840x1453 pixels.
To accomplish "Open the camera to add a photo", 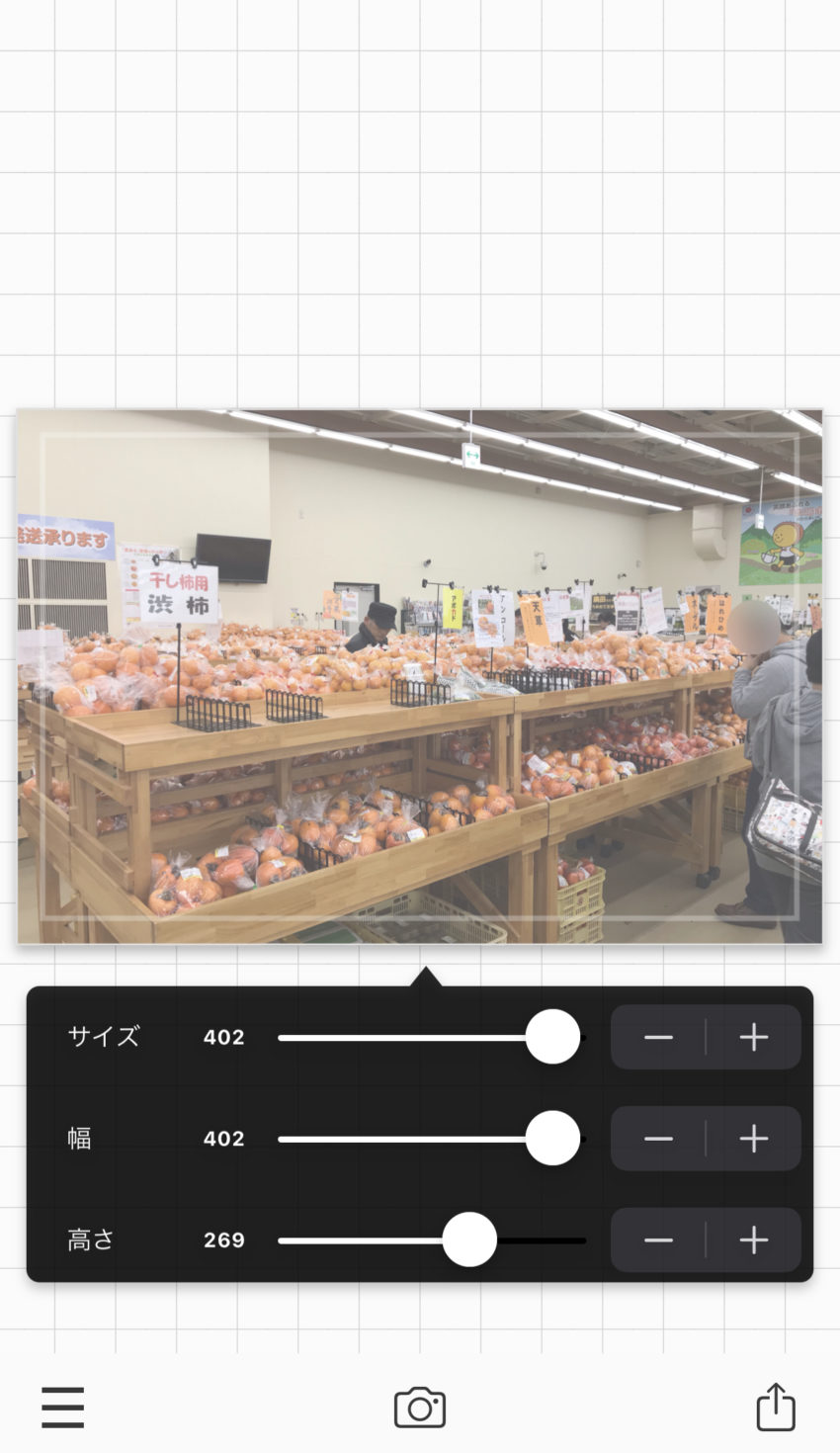I will pos(420,1407).
